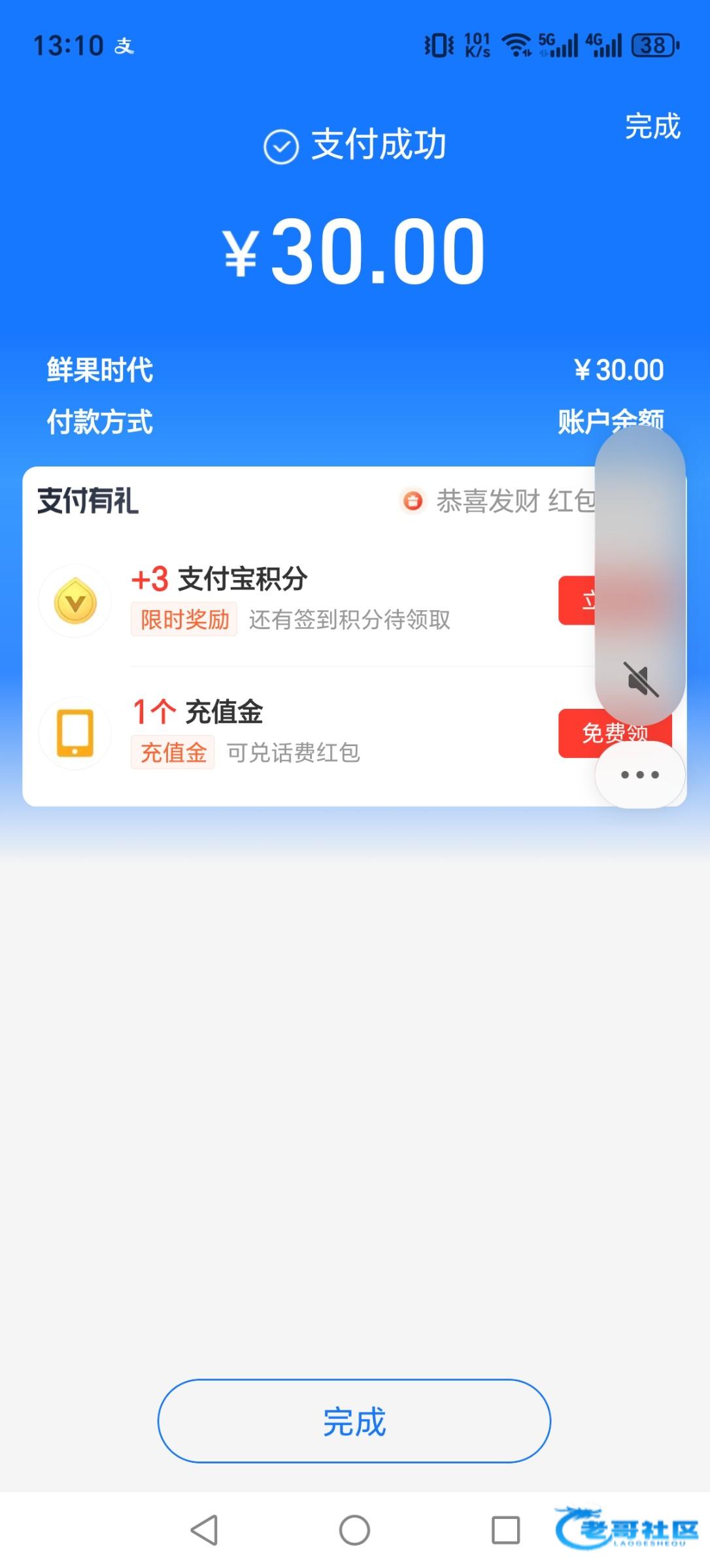Open recent apps from navigation bar
Viewport: 710px width, 1568px height.
point(505,1530)
